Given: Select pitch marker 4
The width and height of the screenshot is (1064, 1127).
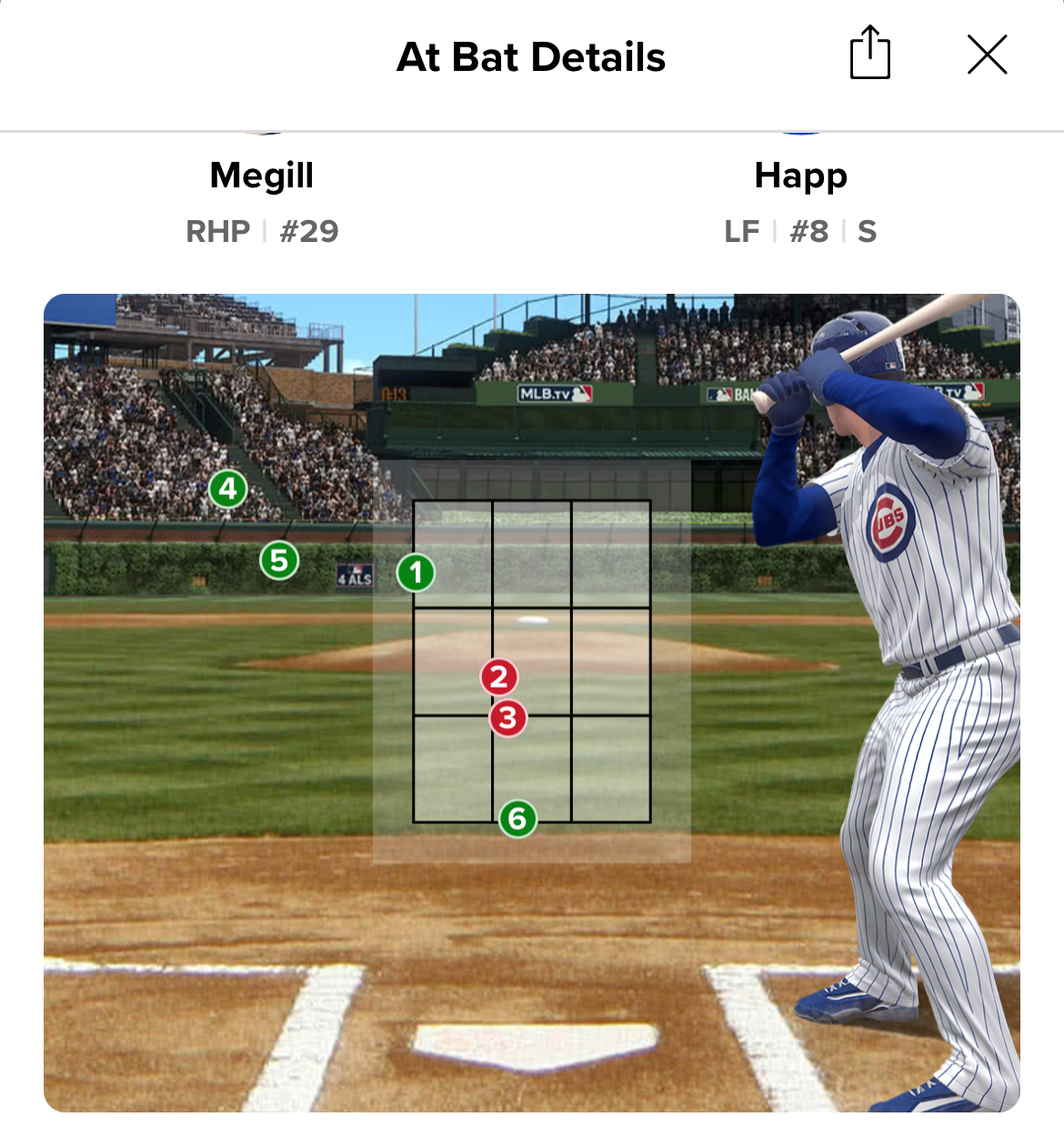Looking at the screenshot, I should (228, 489).
